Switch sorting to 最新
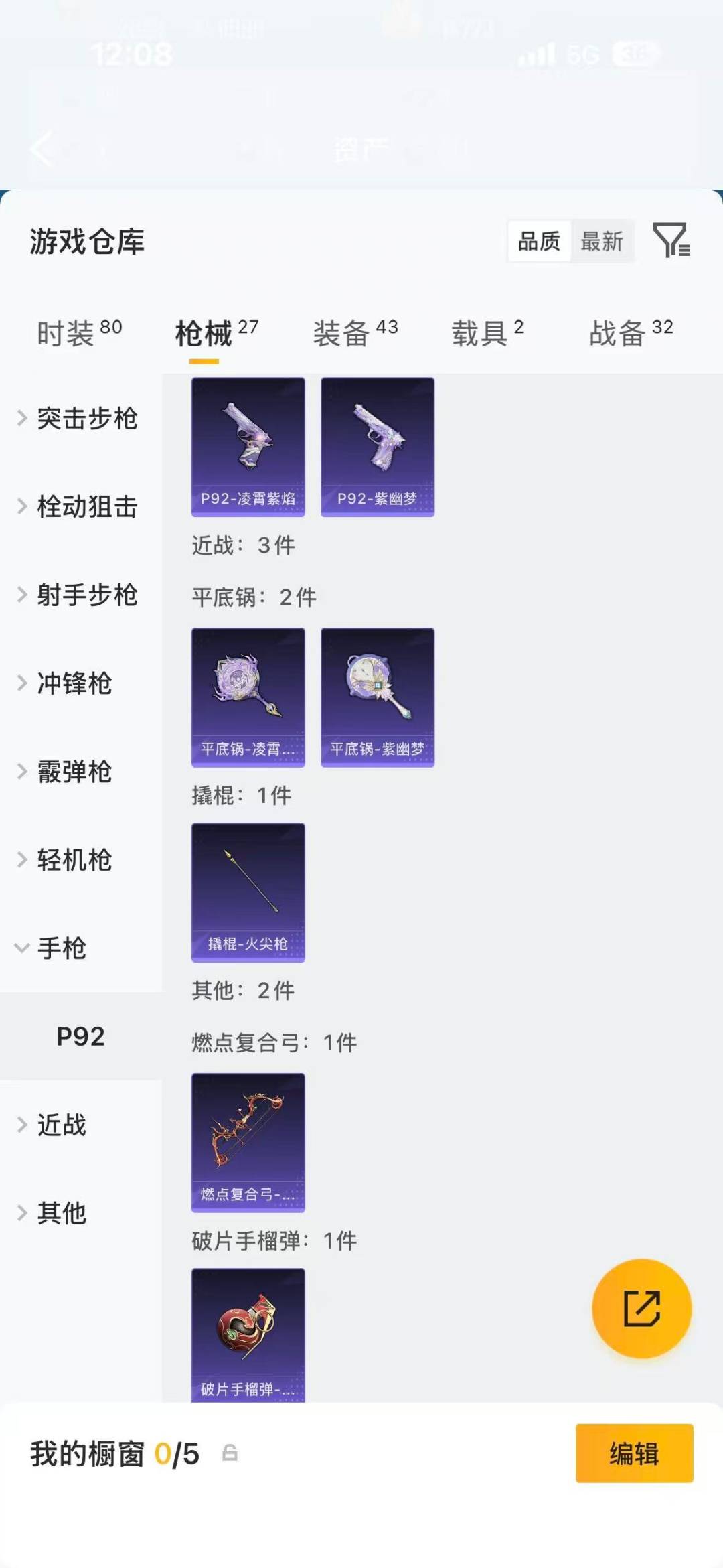Image resolution: width=723 pixels, height=1568 pixels. 602,242
